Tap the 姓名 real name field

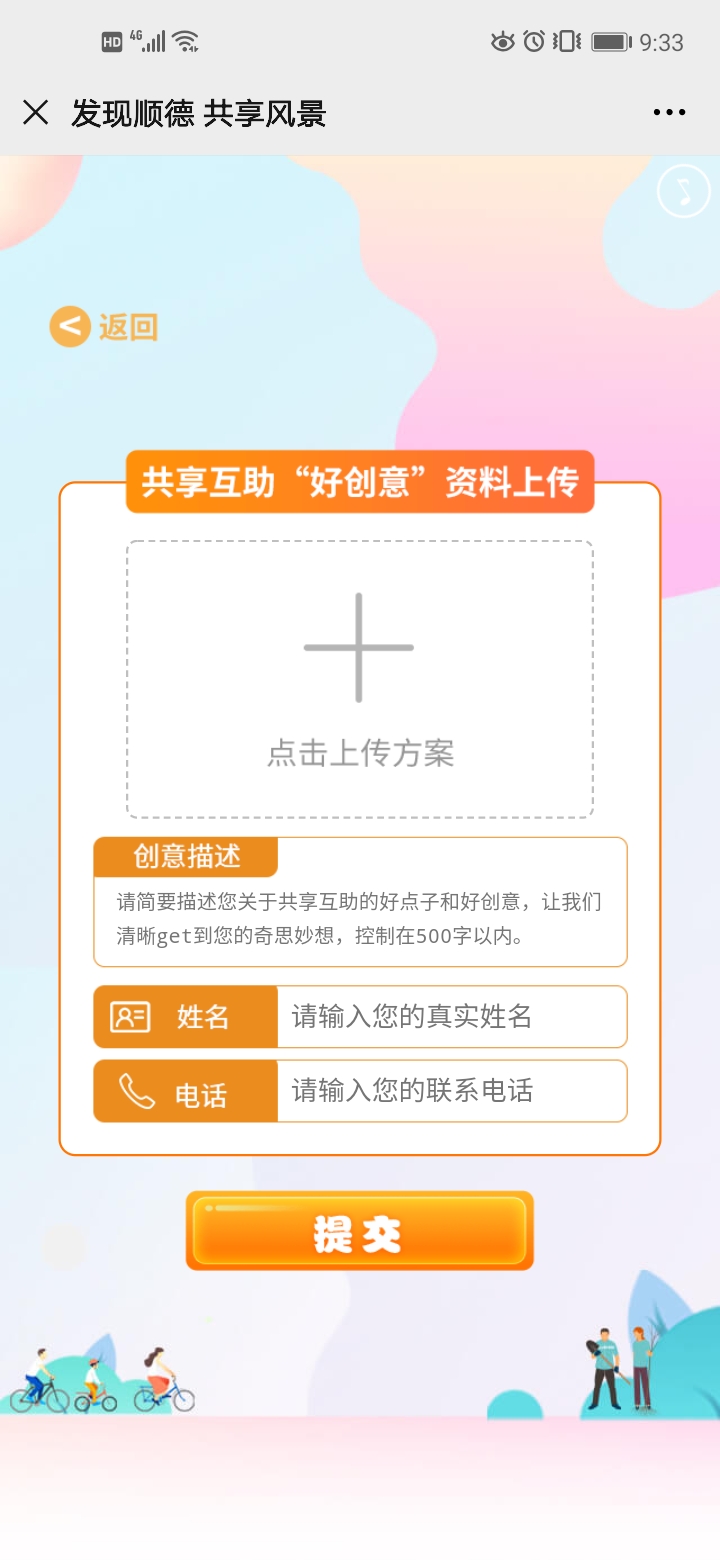pos(450,1017)
